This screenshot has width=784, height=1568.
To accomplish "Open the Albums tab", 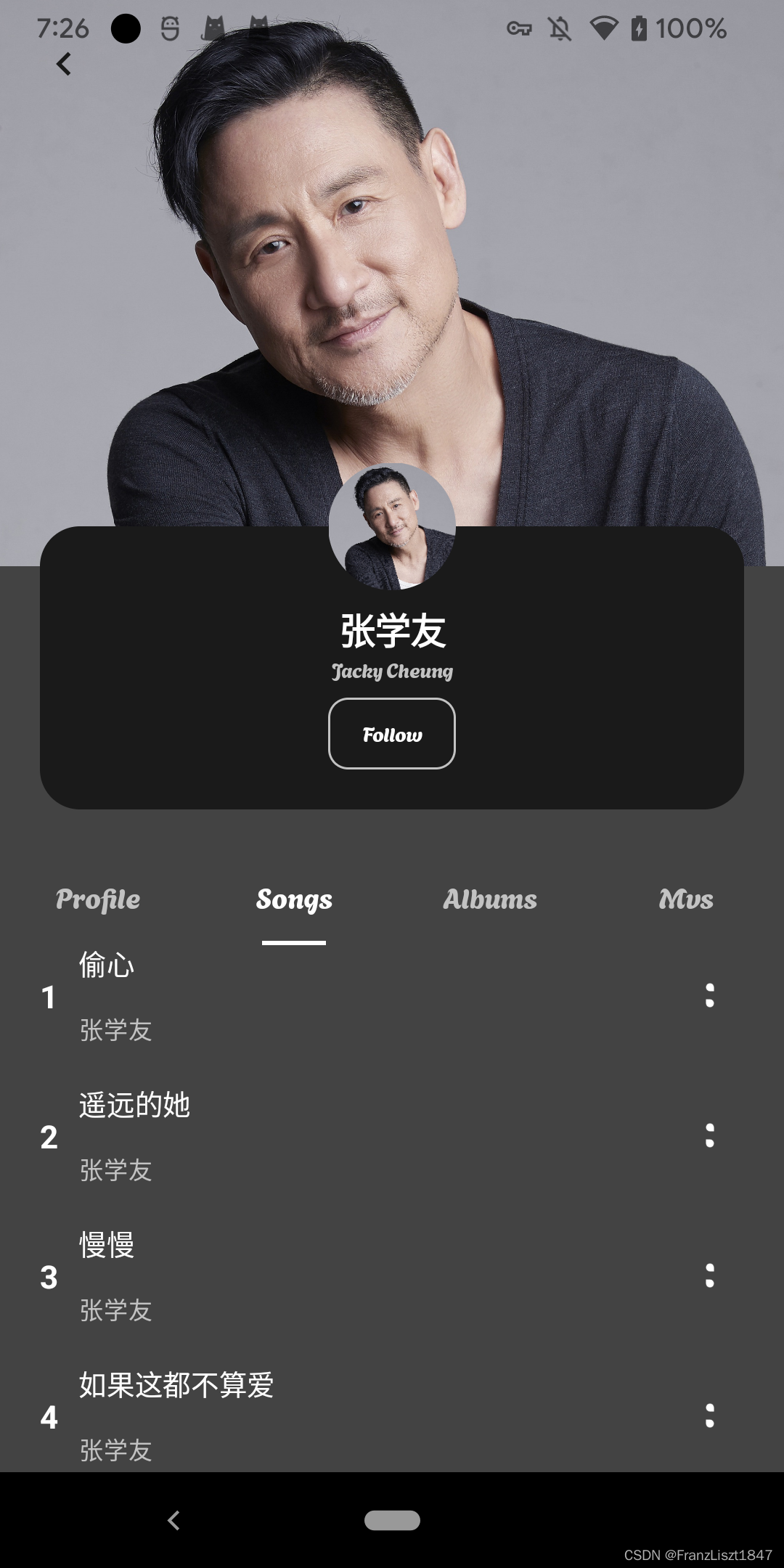I will tap(490, 899).
